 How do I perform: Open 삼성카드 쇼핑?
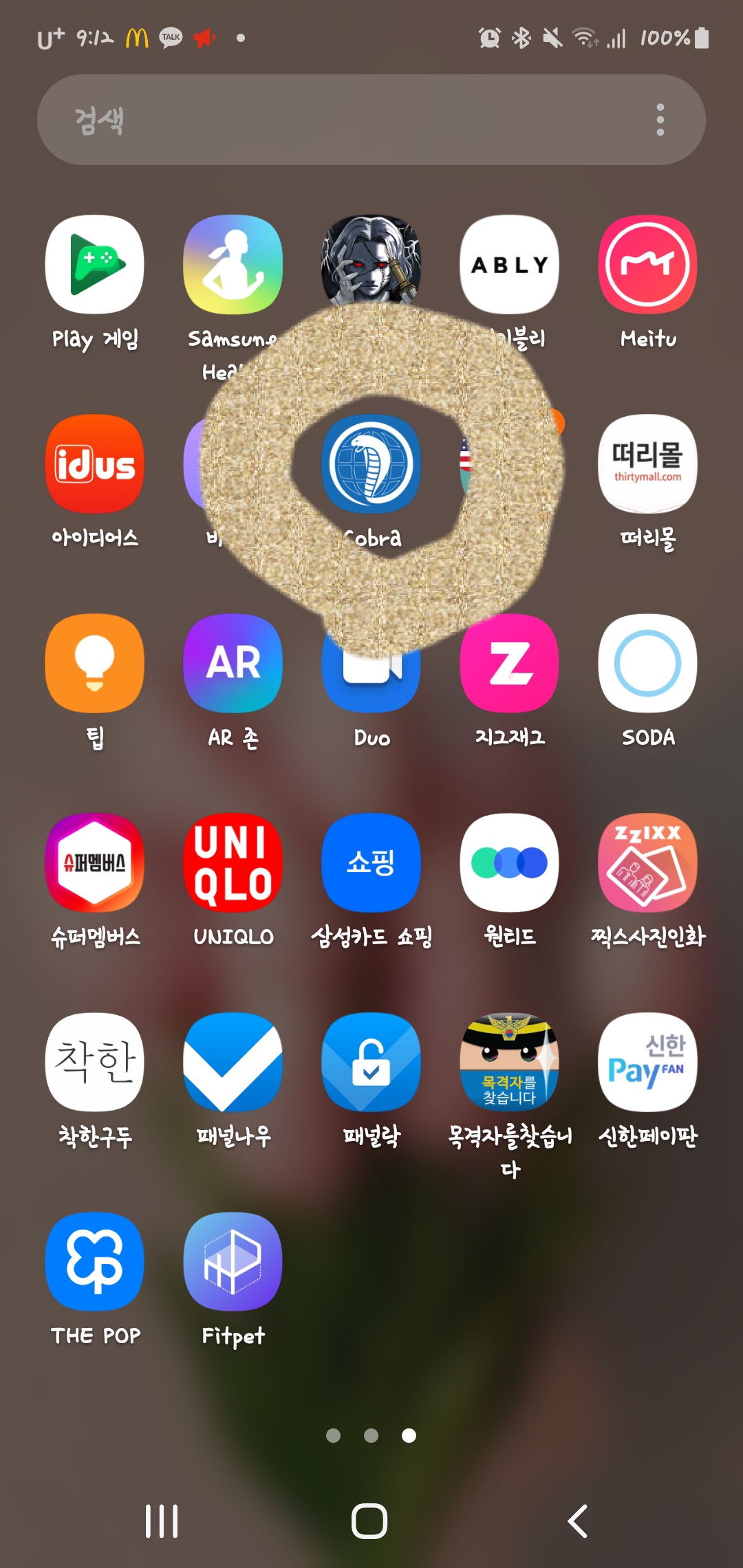pyautogui.click(x=371, y=863)
